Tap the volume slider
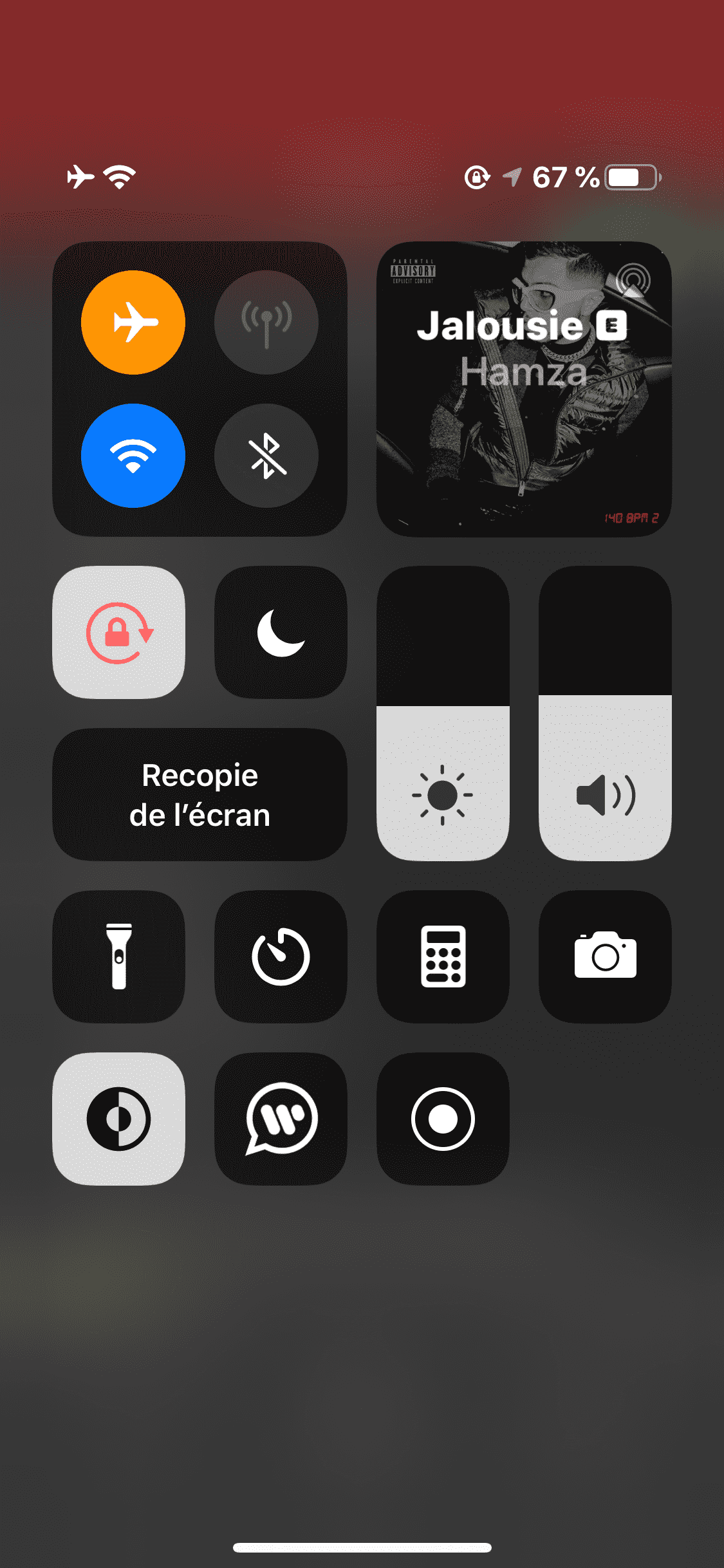This screenshot has height=1568, width=724. (605, 713)
